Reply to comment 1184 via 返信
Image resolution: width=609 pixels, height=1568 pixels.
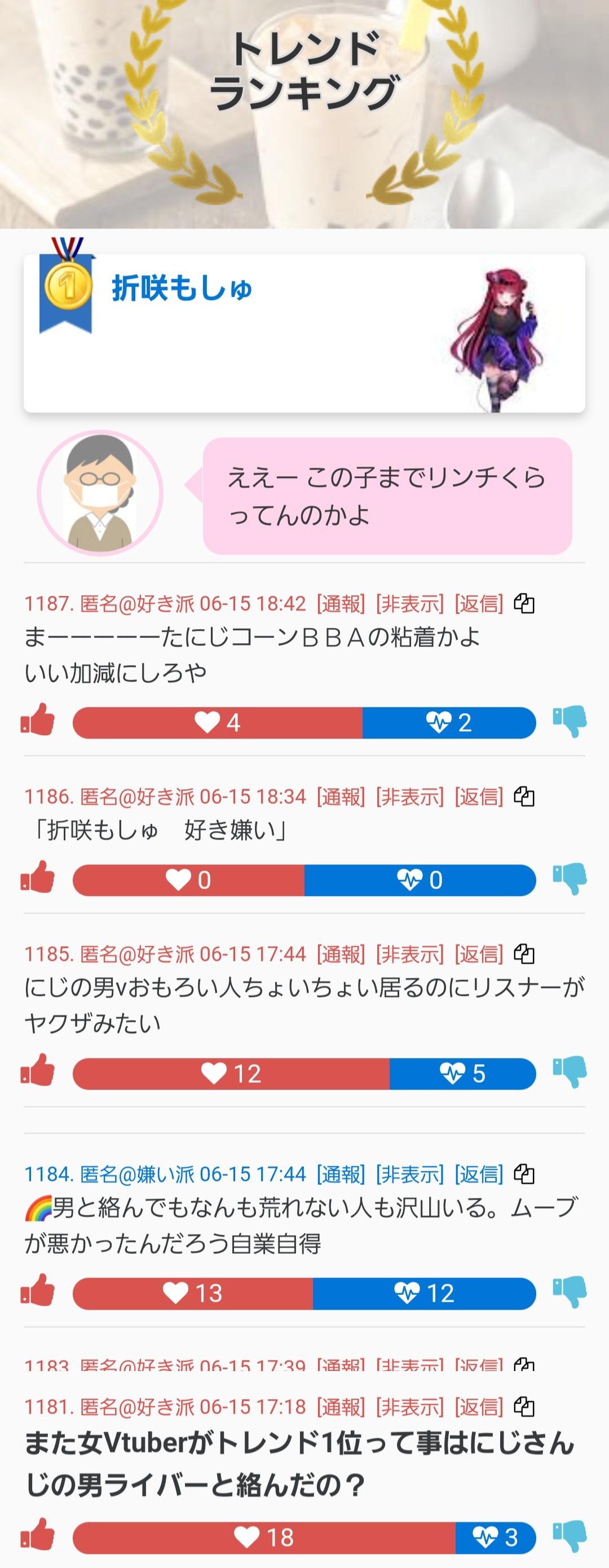479,1174
